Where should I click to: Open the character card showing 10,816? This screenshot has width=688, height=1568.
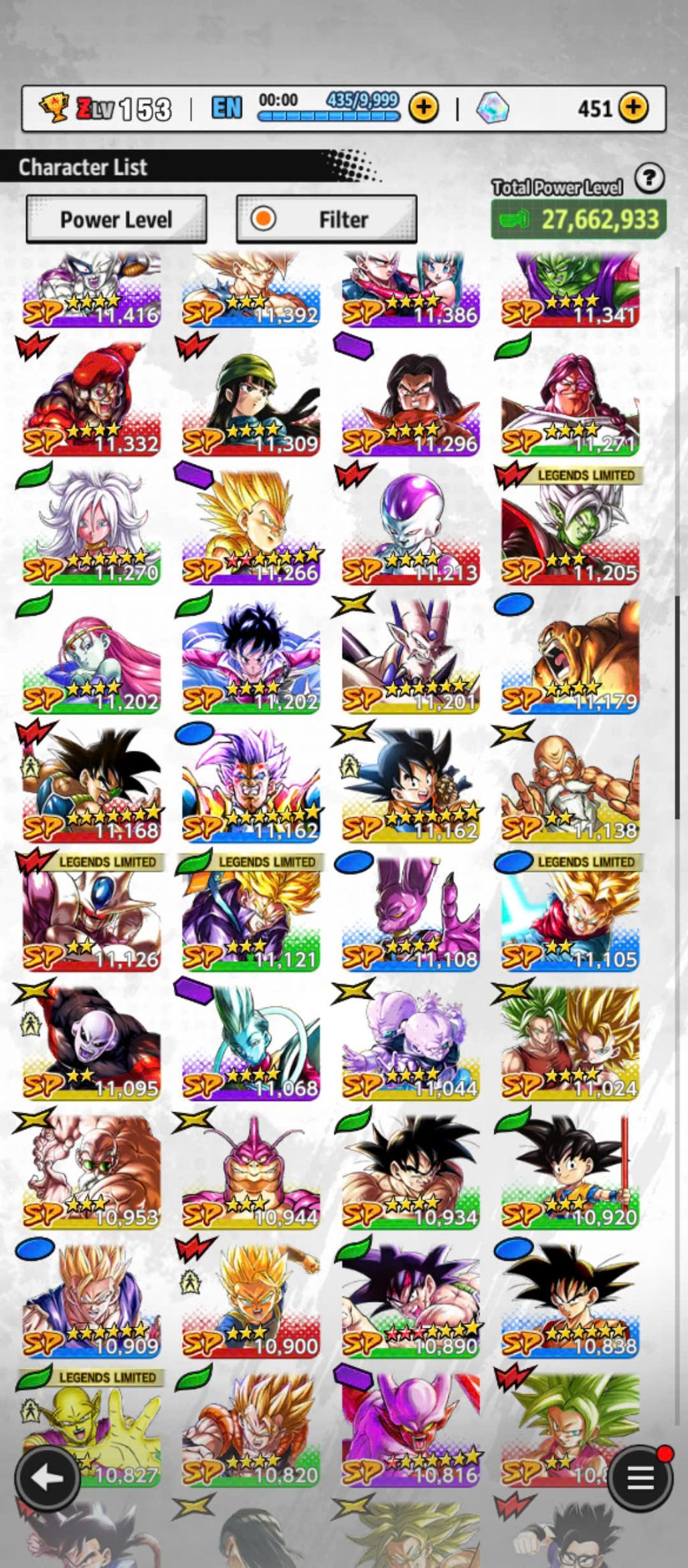tap(411, 1431)
